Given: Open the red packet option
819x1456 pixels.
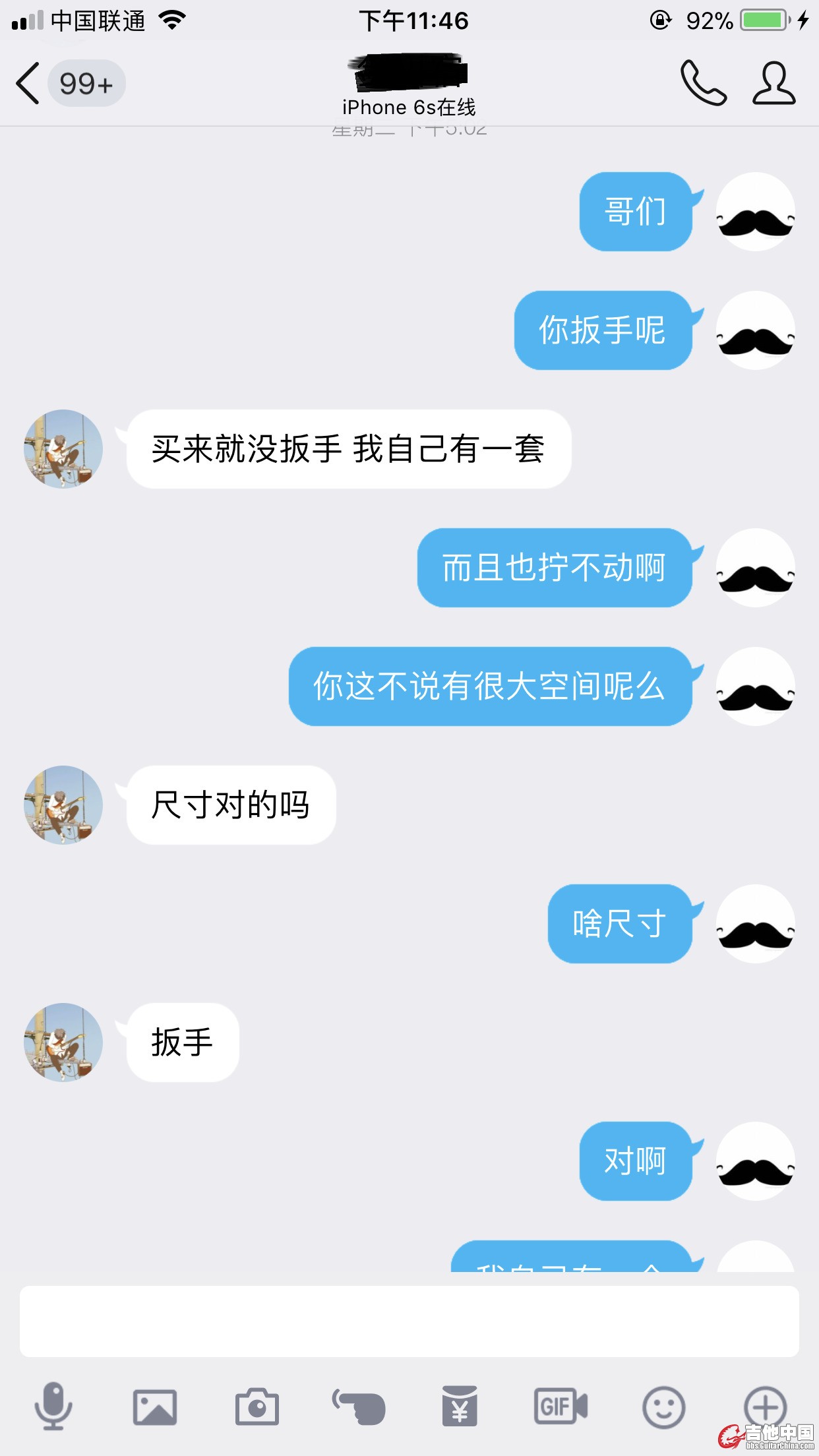Looking at the screenshot, I should click(x=460, y=1406).
